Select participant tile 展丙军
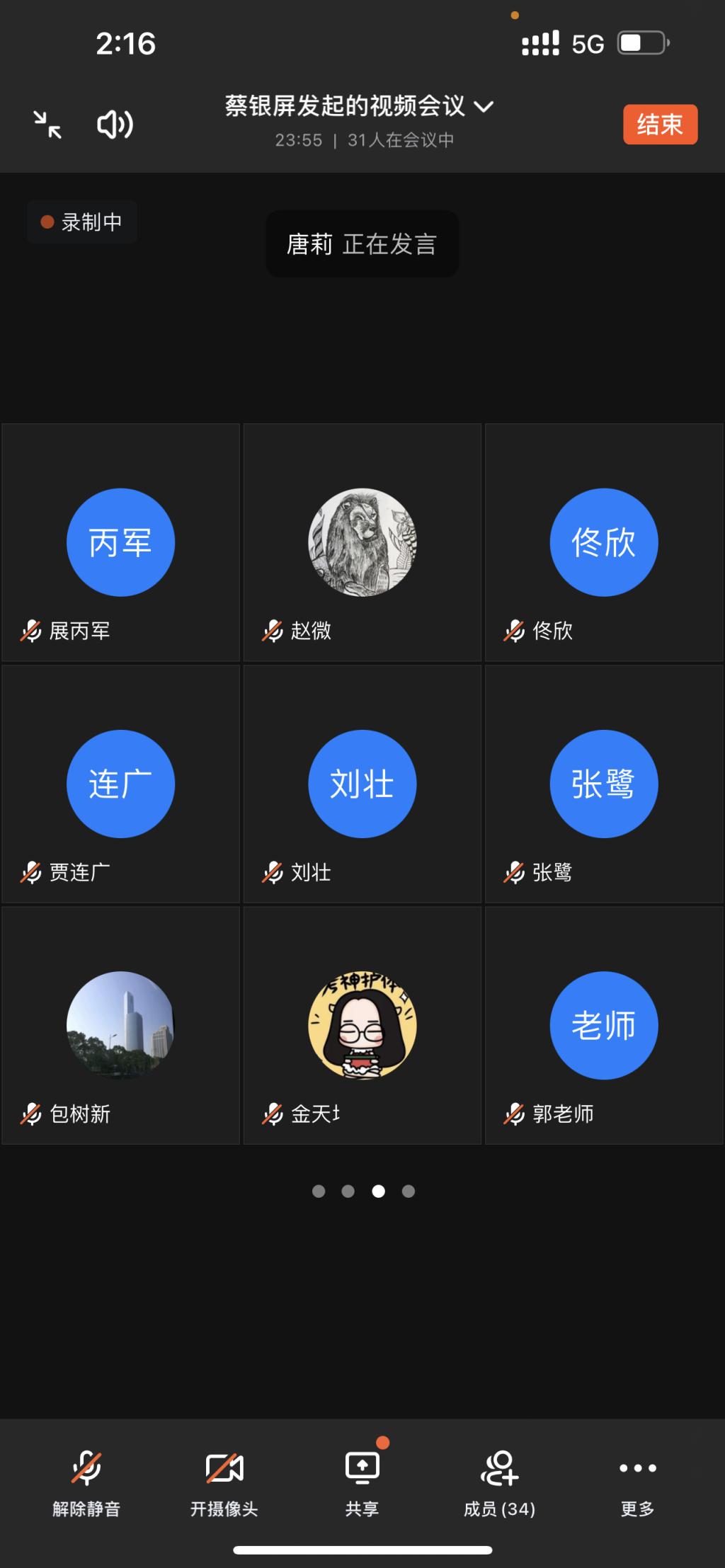Screen dimensions: 725x1568 (x=120, y=542)
